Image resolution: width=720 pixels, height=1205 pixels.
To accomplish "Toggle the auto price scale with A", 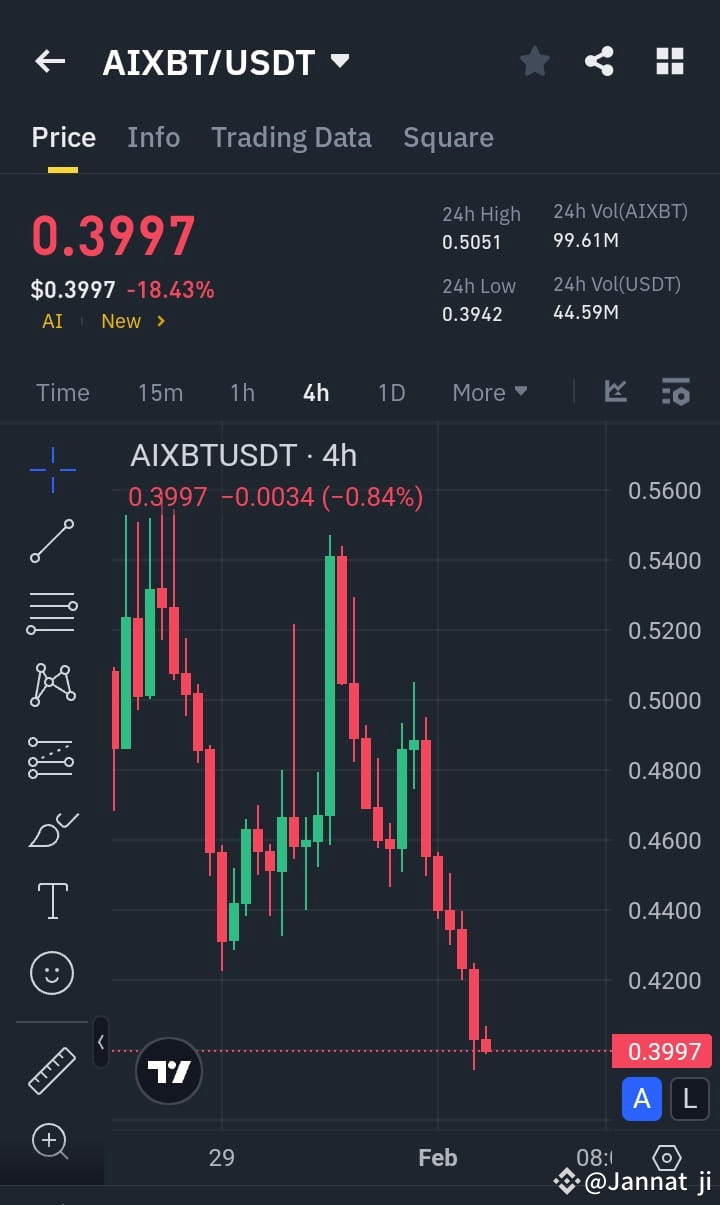I will 642,1099.
